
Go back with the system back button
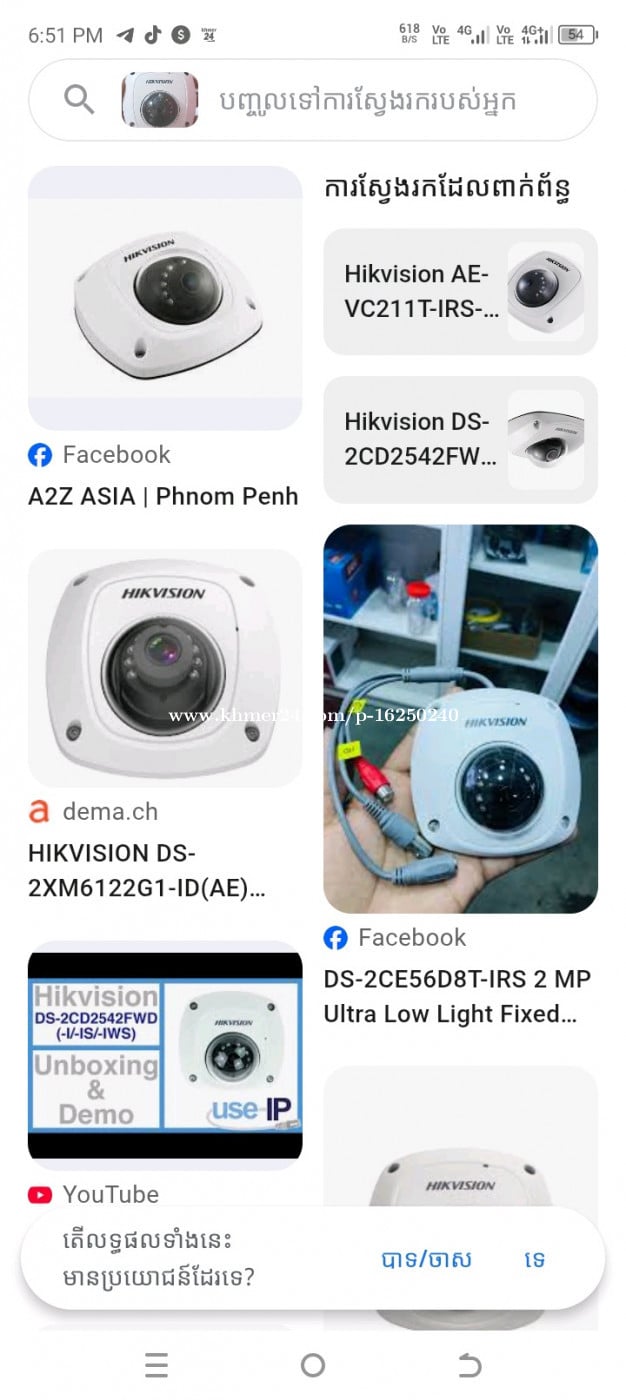(469, 1365)
